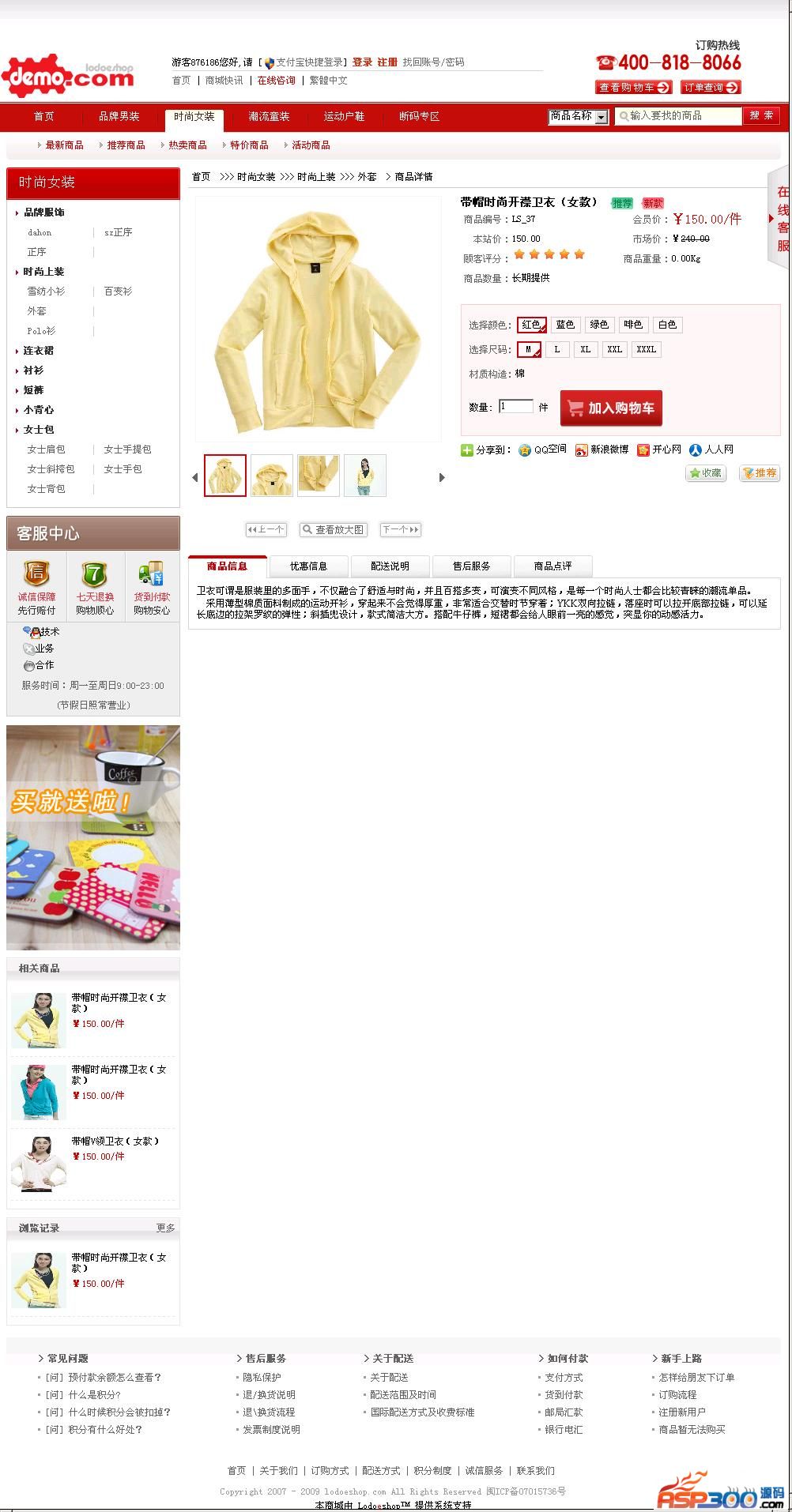Viewport: 792px width, 1512px height.
Task: Open the 商品点评 reviews tab
Action: click(x=553, y=566)
